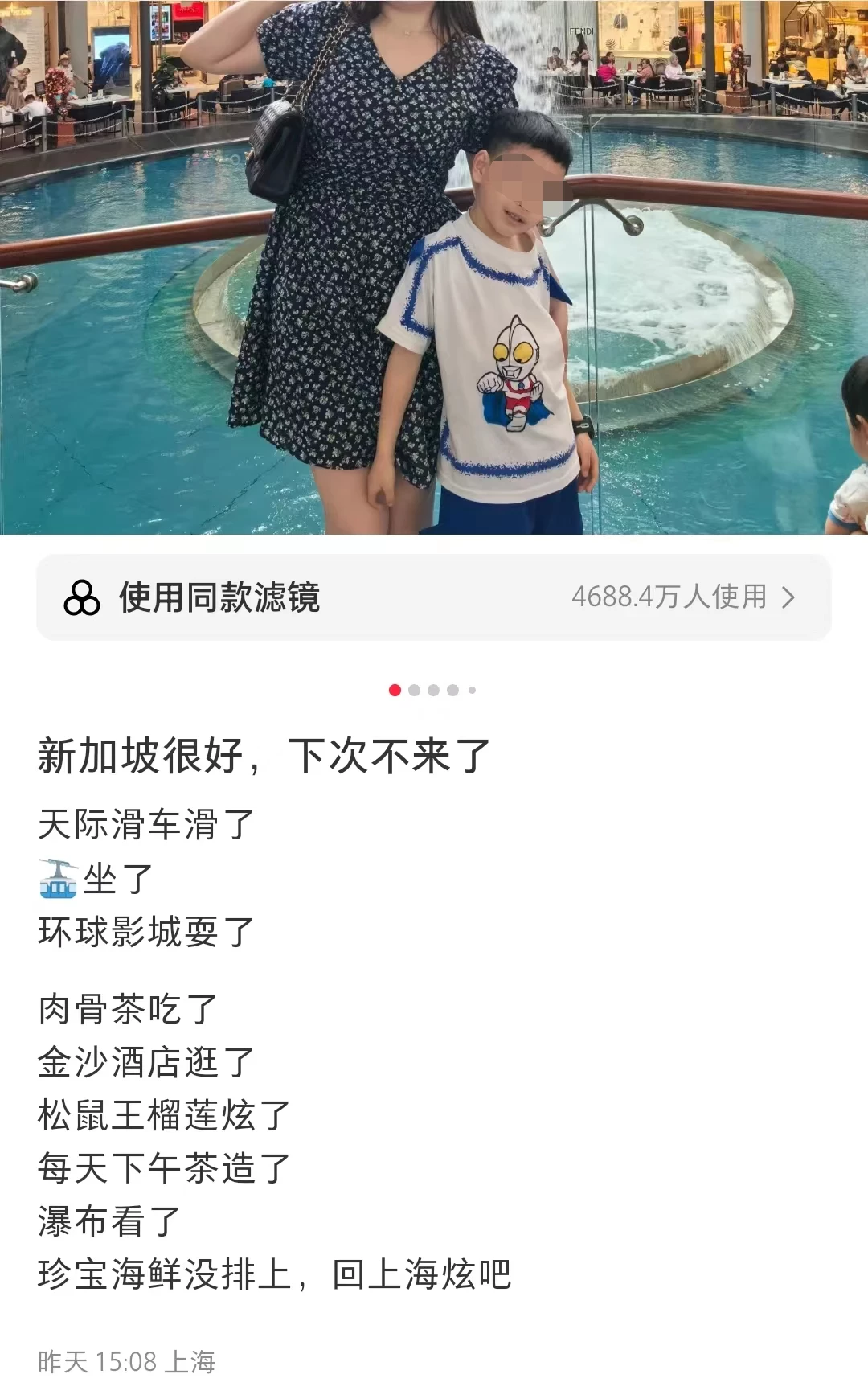
Task: Use the same filter via 使用同款滤镜
Action: click(433, 597)
